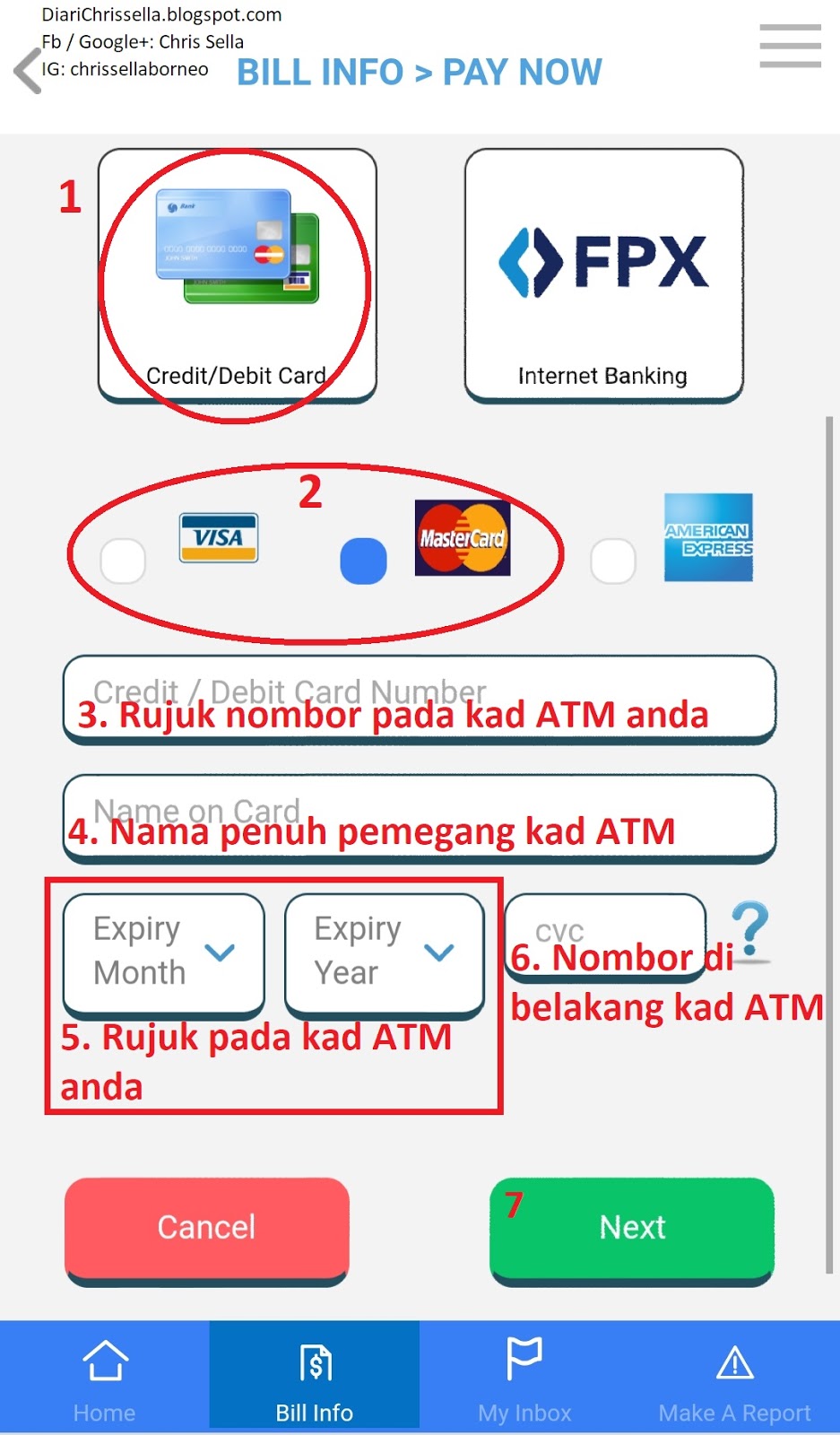Expand the Expiry Month dropdown

coord(164,952)
